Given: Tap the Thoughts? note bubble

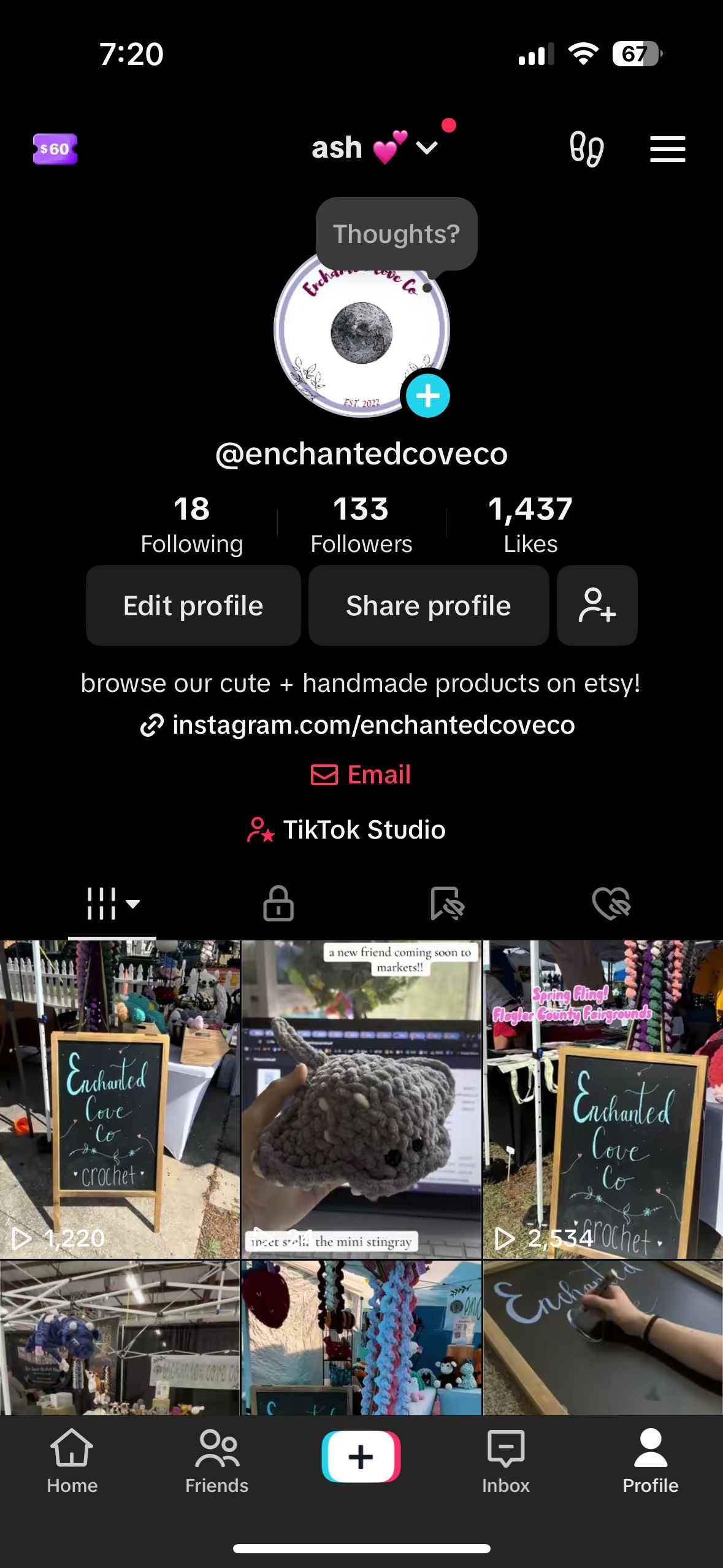Looking at the screenshot, I should (396, 234).
